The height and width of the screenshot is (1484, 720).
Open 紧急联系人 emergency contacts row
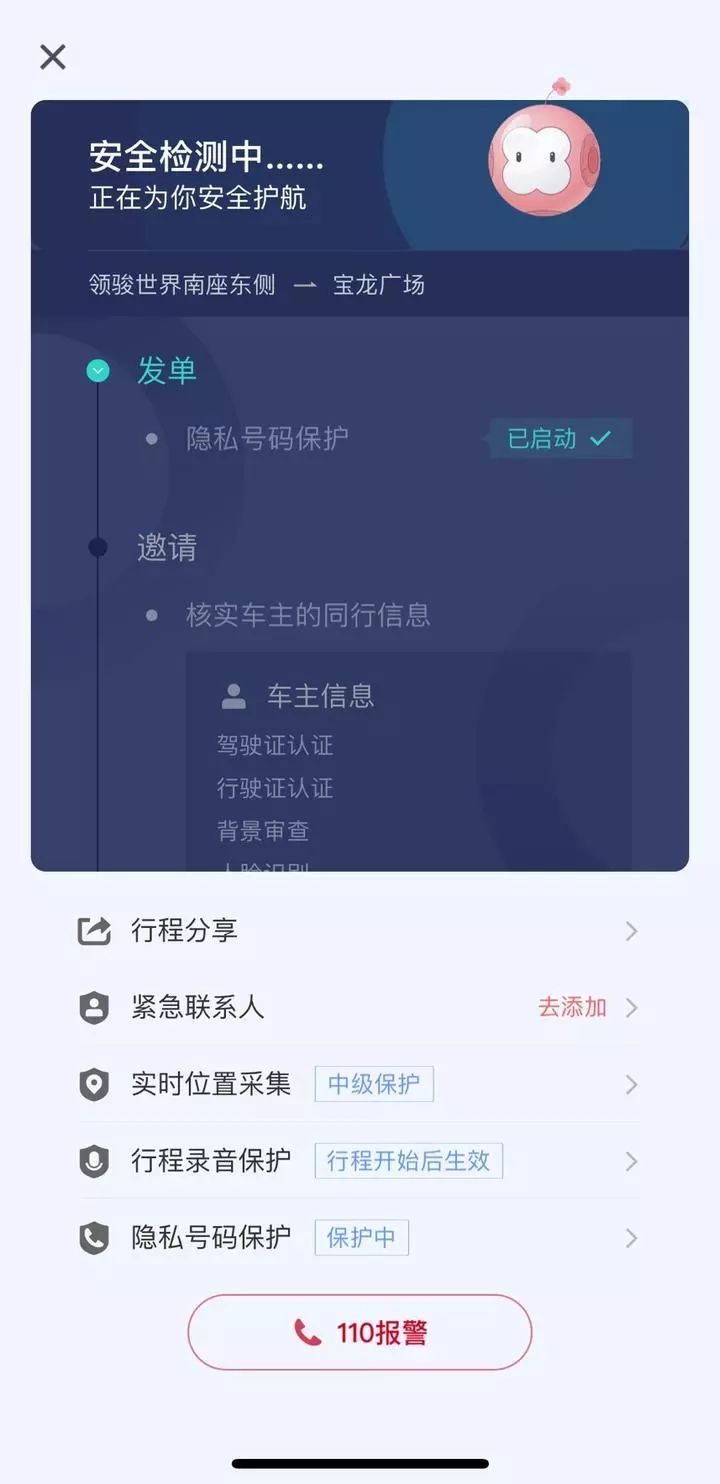click(x=358, y=1007)
